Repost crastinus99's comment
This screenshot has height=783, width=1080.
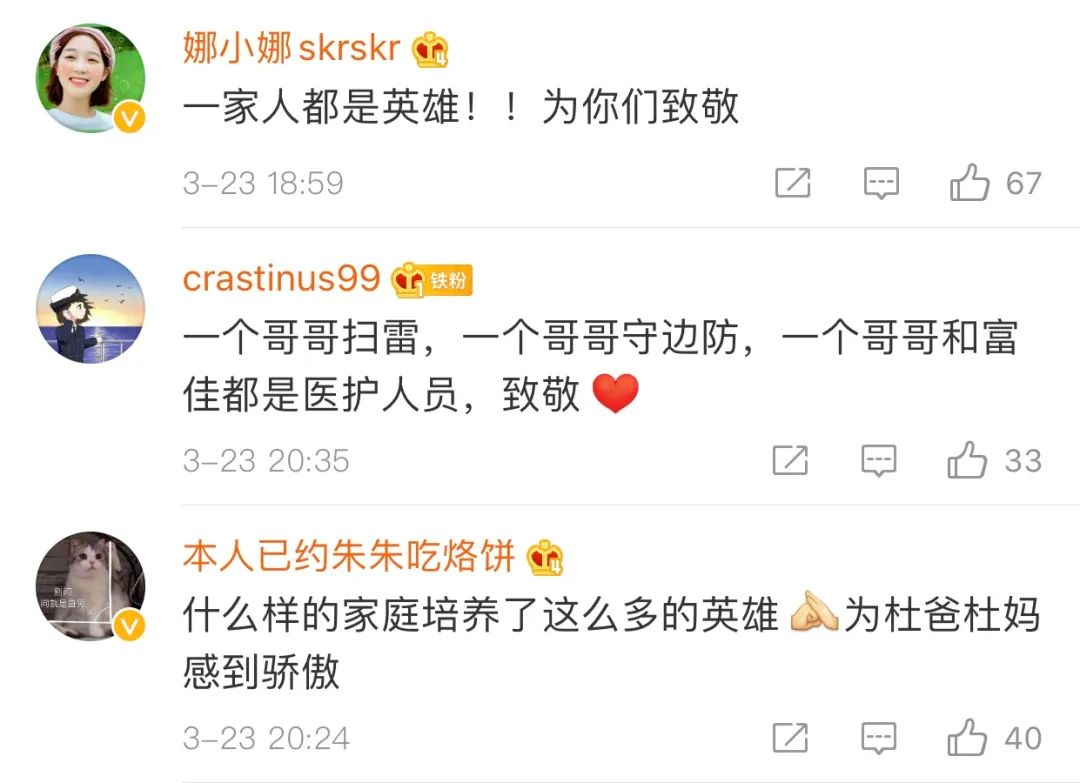tap(790, 461)
